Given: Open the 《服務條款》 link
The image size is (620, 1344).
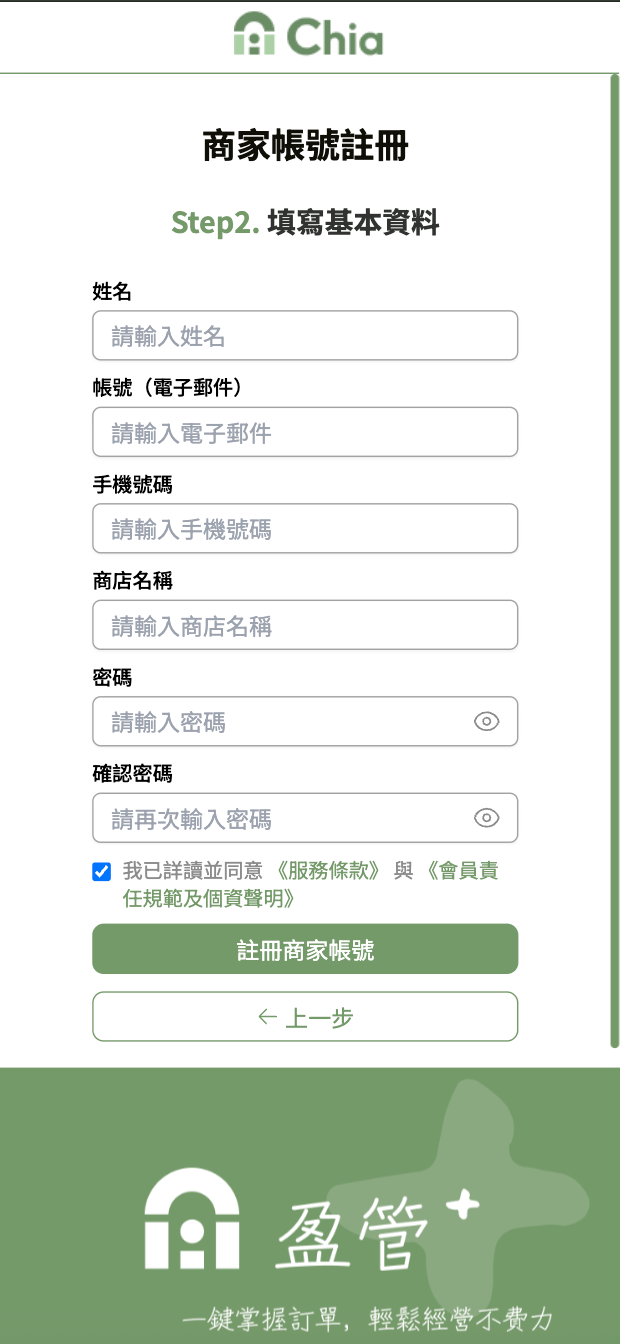Looking at the screenshot, I should pyautogui.click(x=327, y=871).
